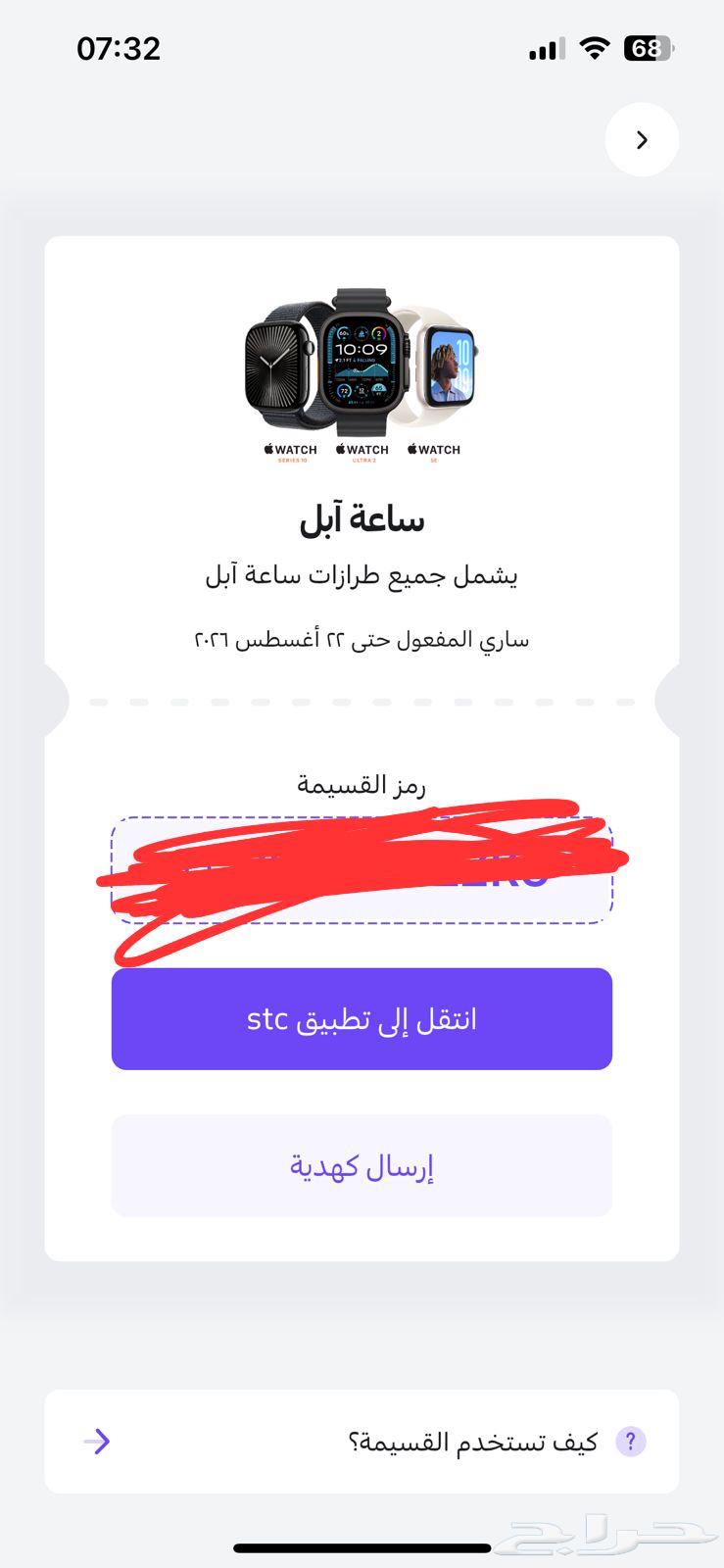Viewport: 724px width, 1568px height.
Task: Tap the 07:32 clock in the status bar
Action: (x=119, y=47)
